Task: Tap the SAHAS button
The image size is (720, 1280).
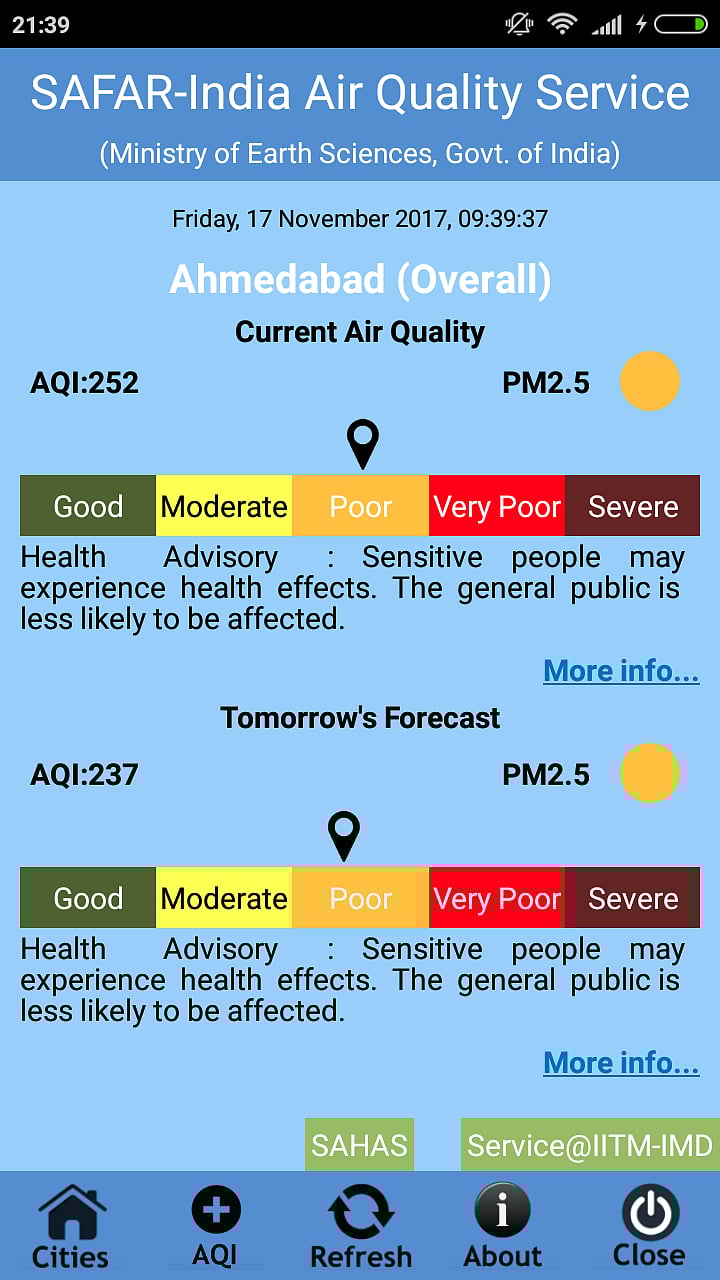Action: point(359,1145)
